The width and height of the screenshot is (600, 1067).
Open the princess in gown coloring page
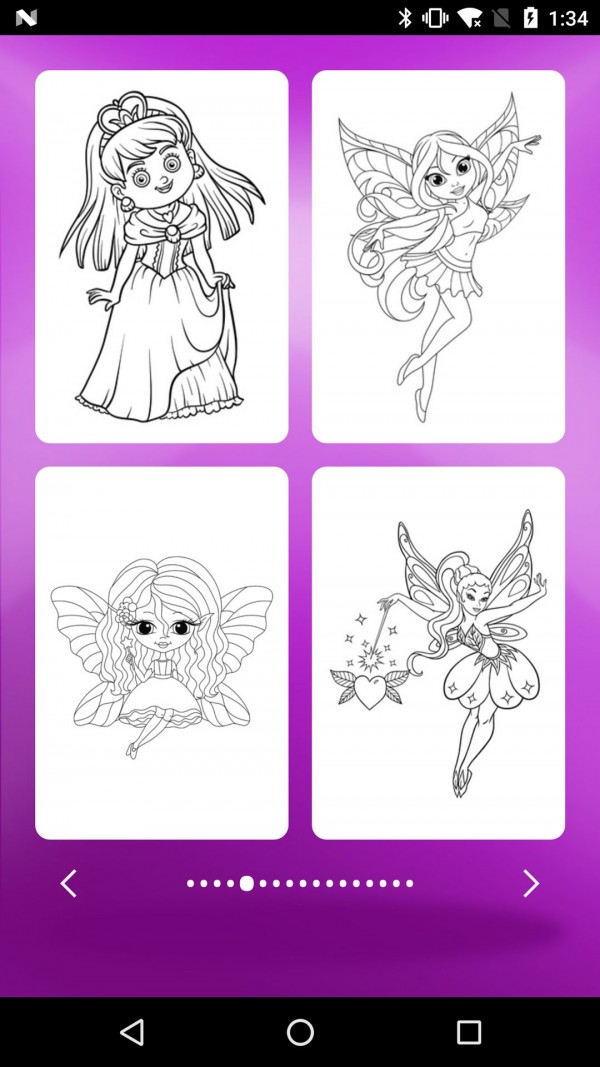(x=161, y=256)
